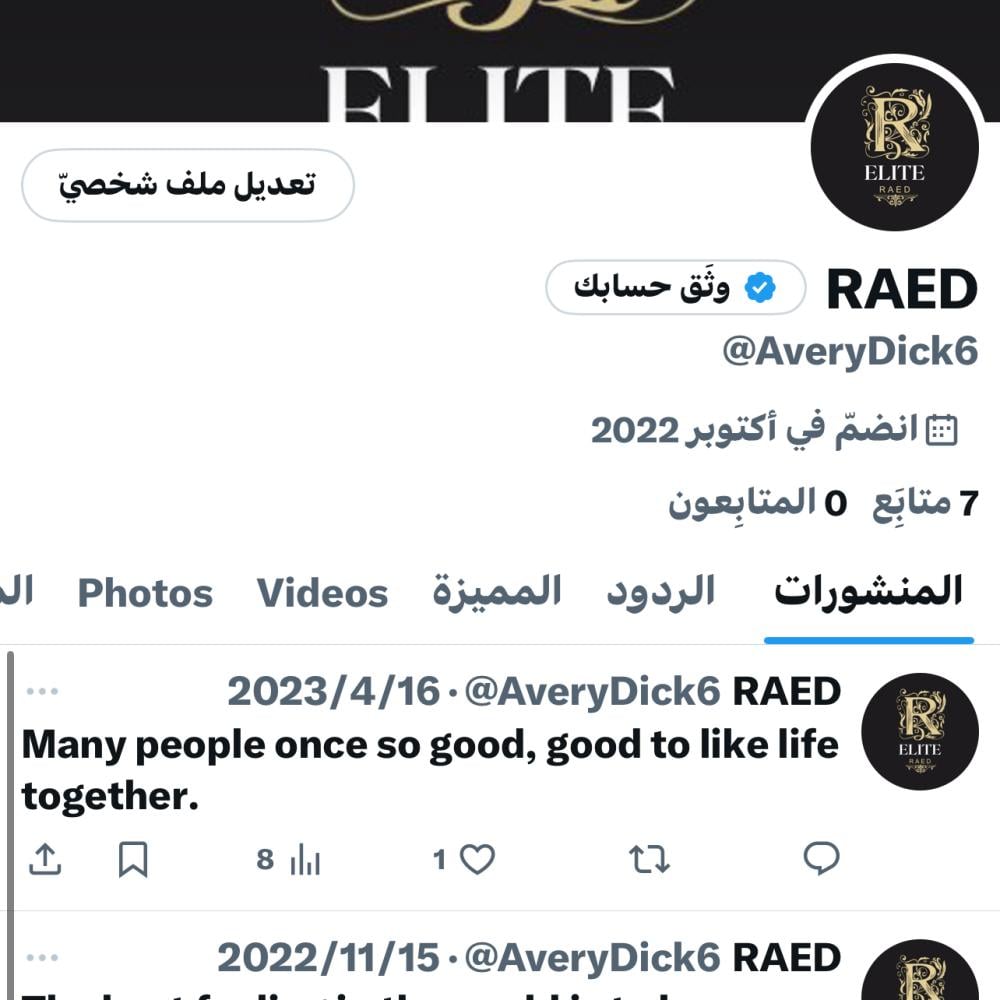Reply to the 2023/4/16 post
The image size is (1000, 1000).
[821, 858]
